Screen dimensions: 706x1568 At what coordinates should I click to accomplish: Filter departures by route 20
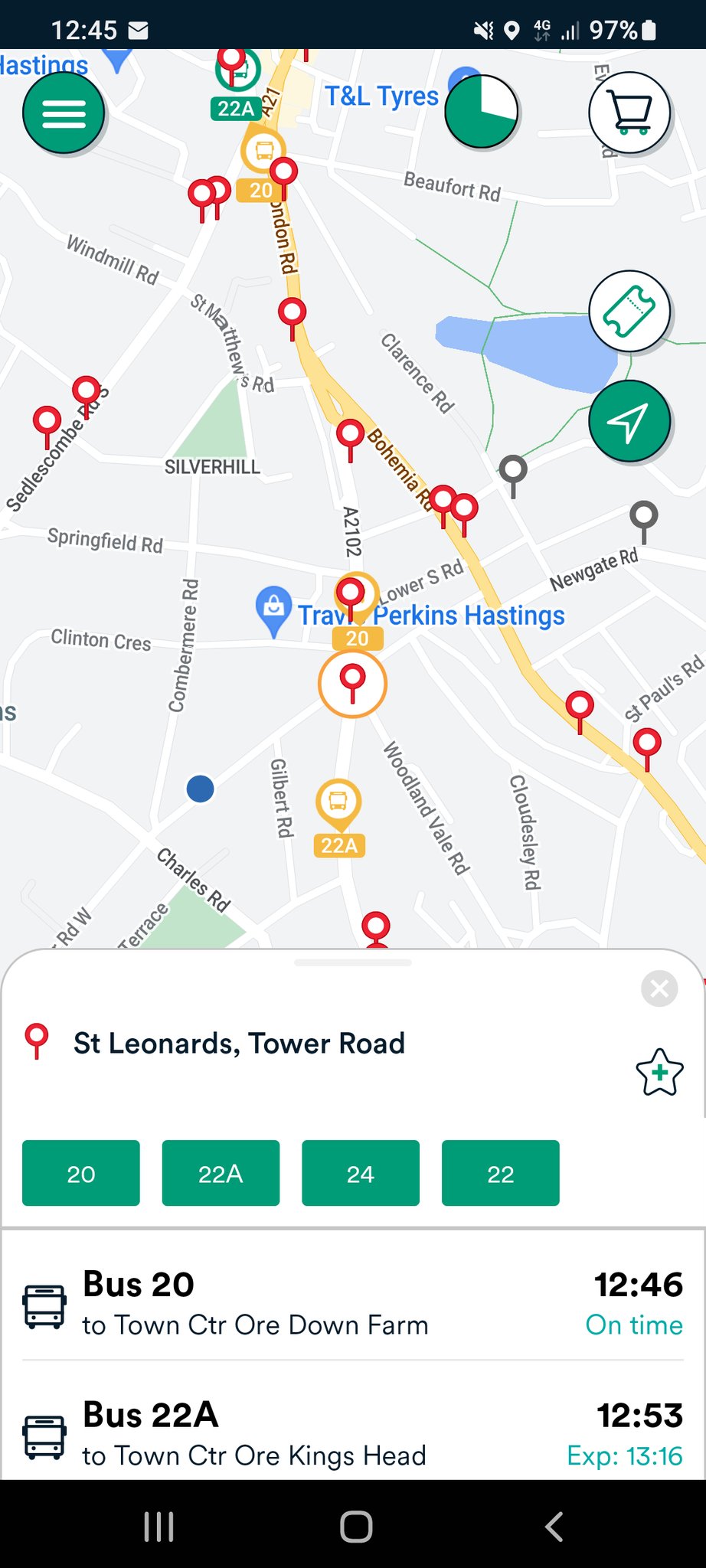click(x=81, y=1173)
